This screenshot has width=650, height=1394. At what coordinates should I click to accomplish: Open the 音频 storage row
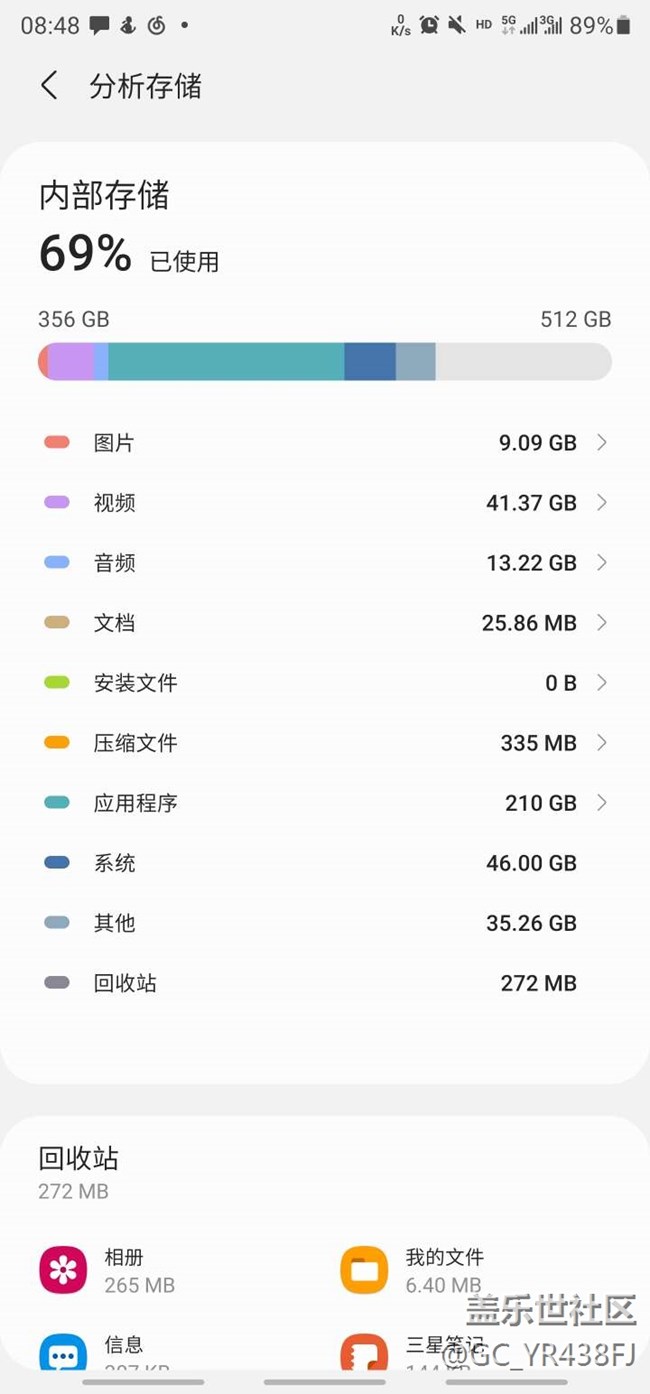point(325,563)
